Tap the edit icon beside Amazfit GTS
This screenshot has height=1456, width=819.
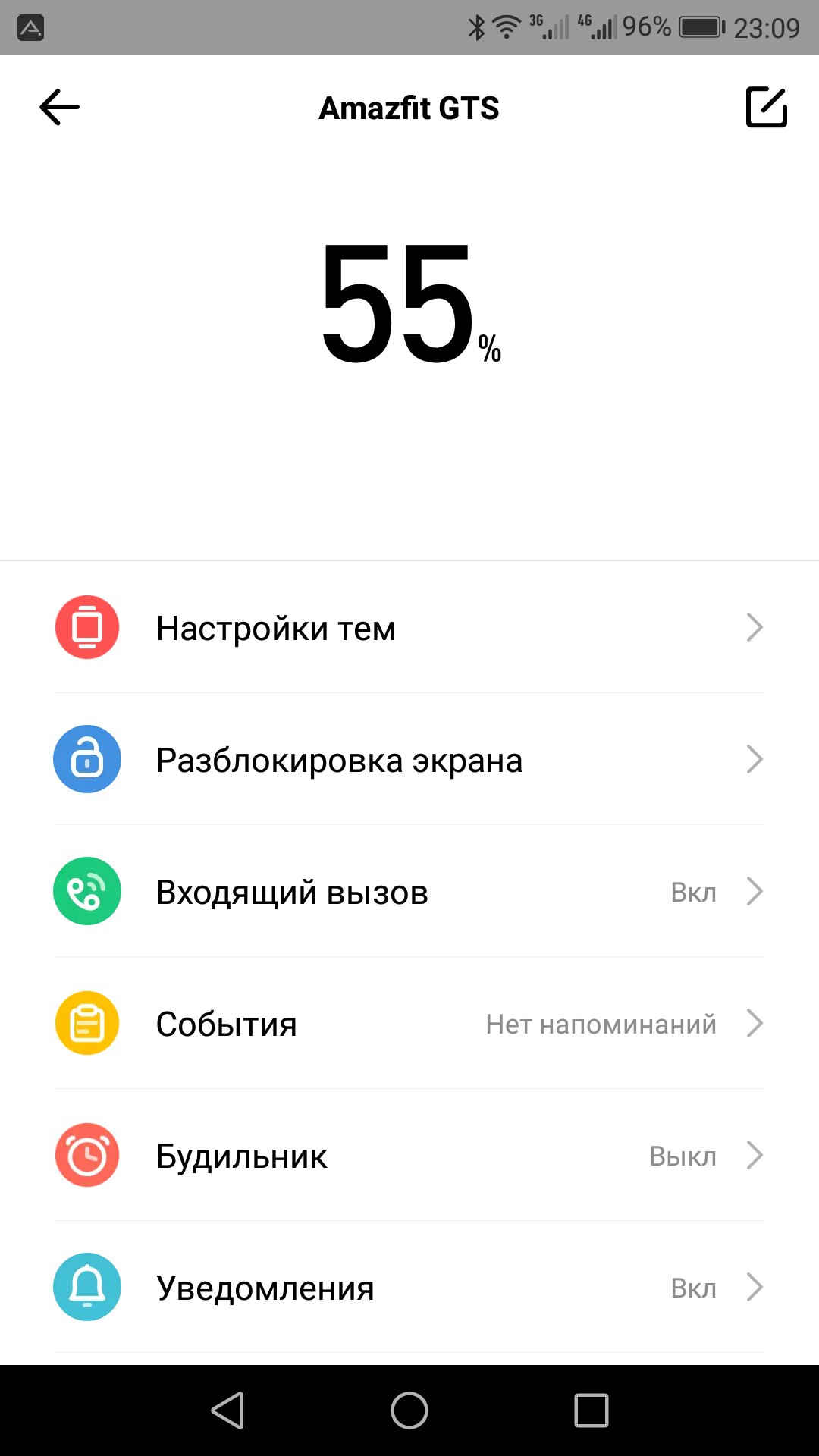tap(767, 107)
